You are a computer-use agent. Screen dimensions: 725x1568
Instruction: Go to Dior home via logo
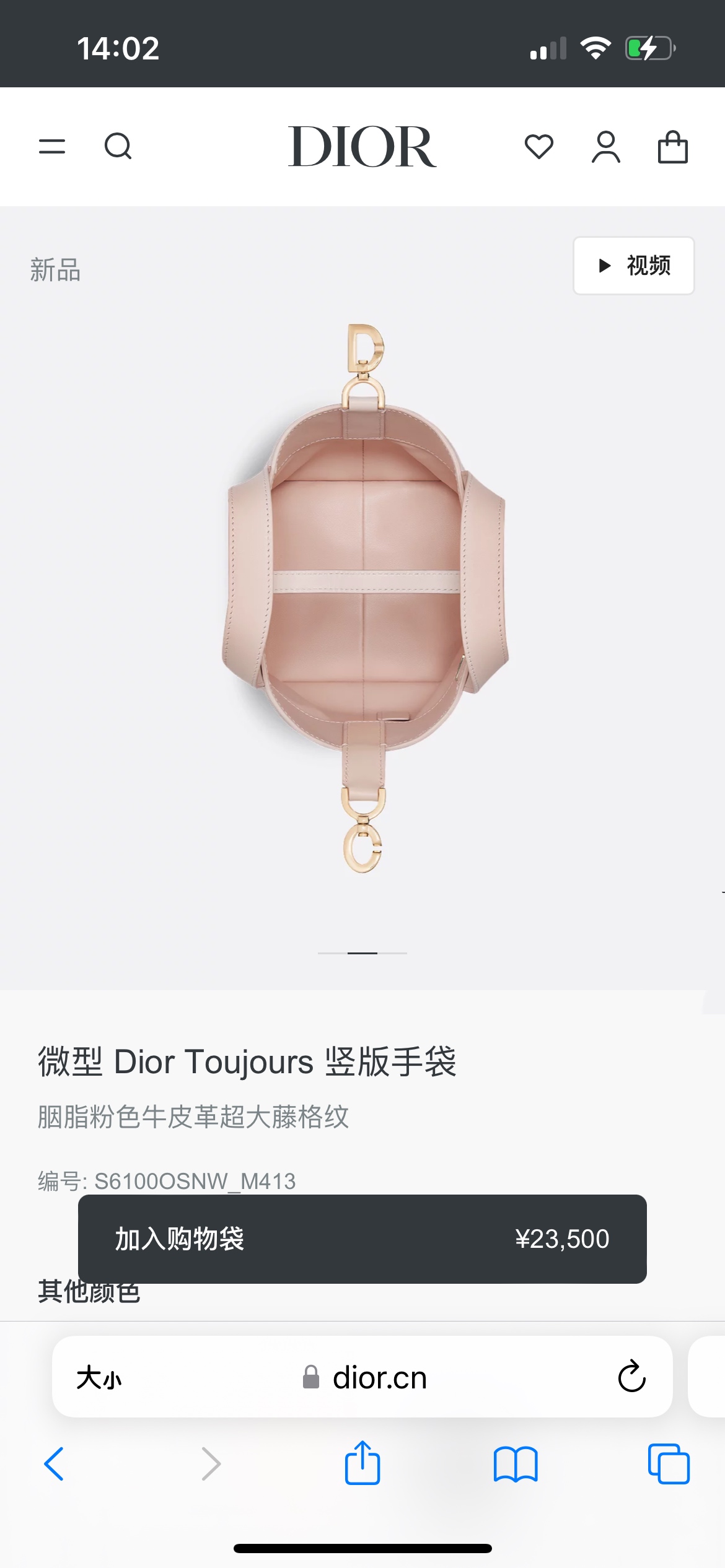pyautogui.click(x=362, y=147)
